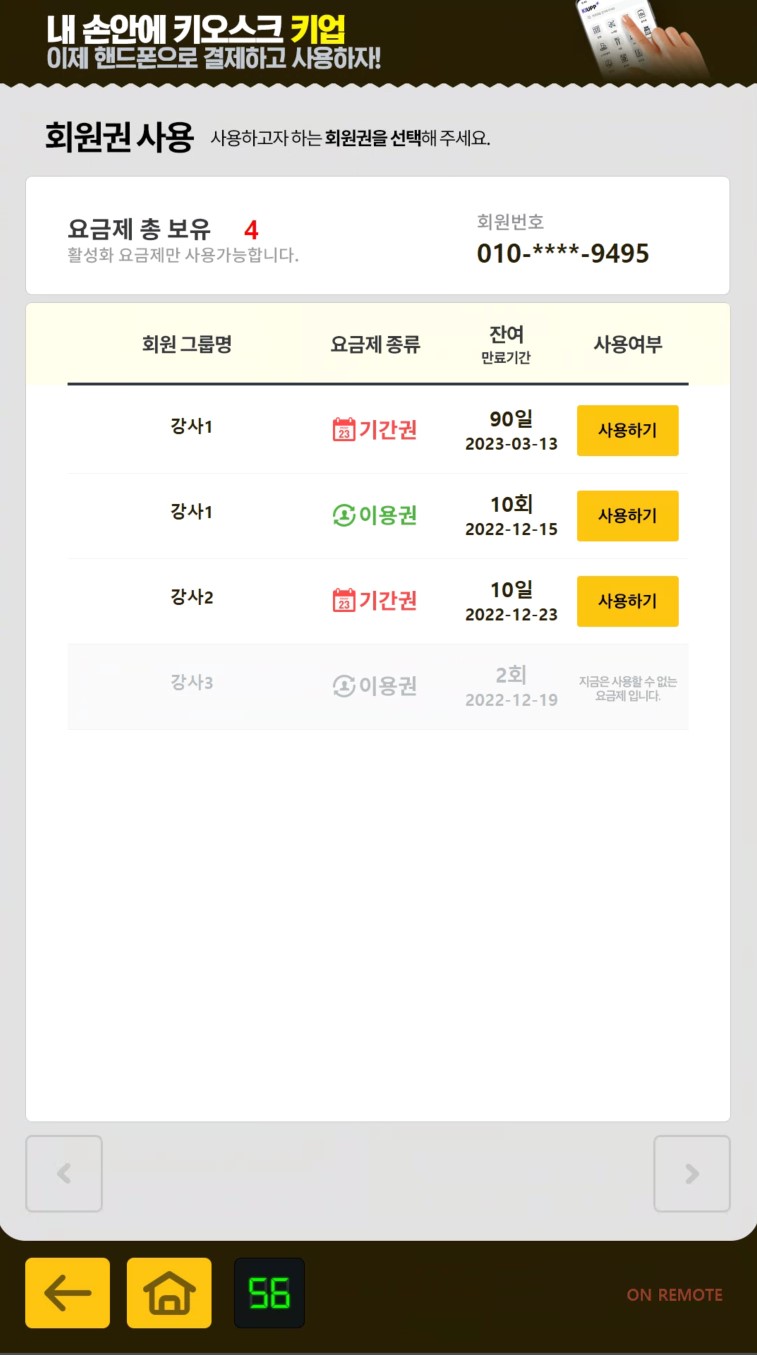Use the 강사2 기간권 membership
757x1355 pixels.
click(627, 601)
